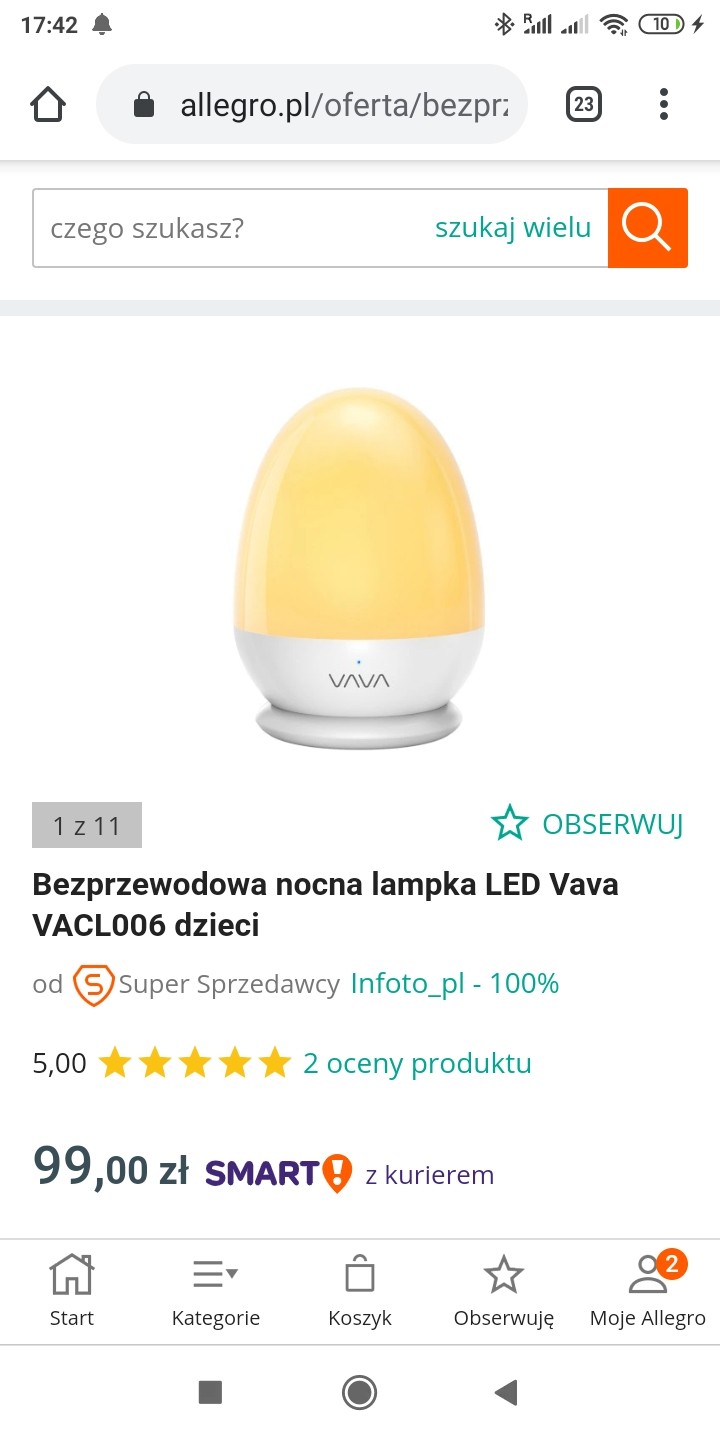The image size is (720, 1440).
Task: Tap the 'szukaj wielu' link
Action: click(513, 228)
